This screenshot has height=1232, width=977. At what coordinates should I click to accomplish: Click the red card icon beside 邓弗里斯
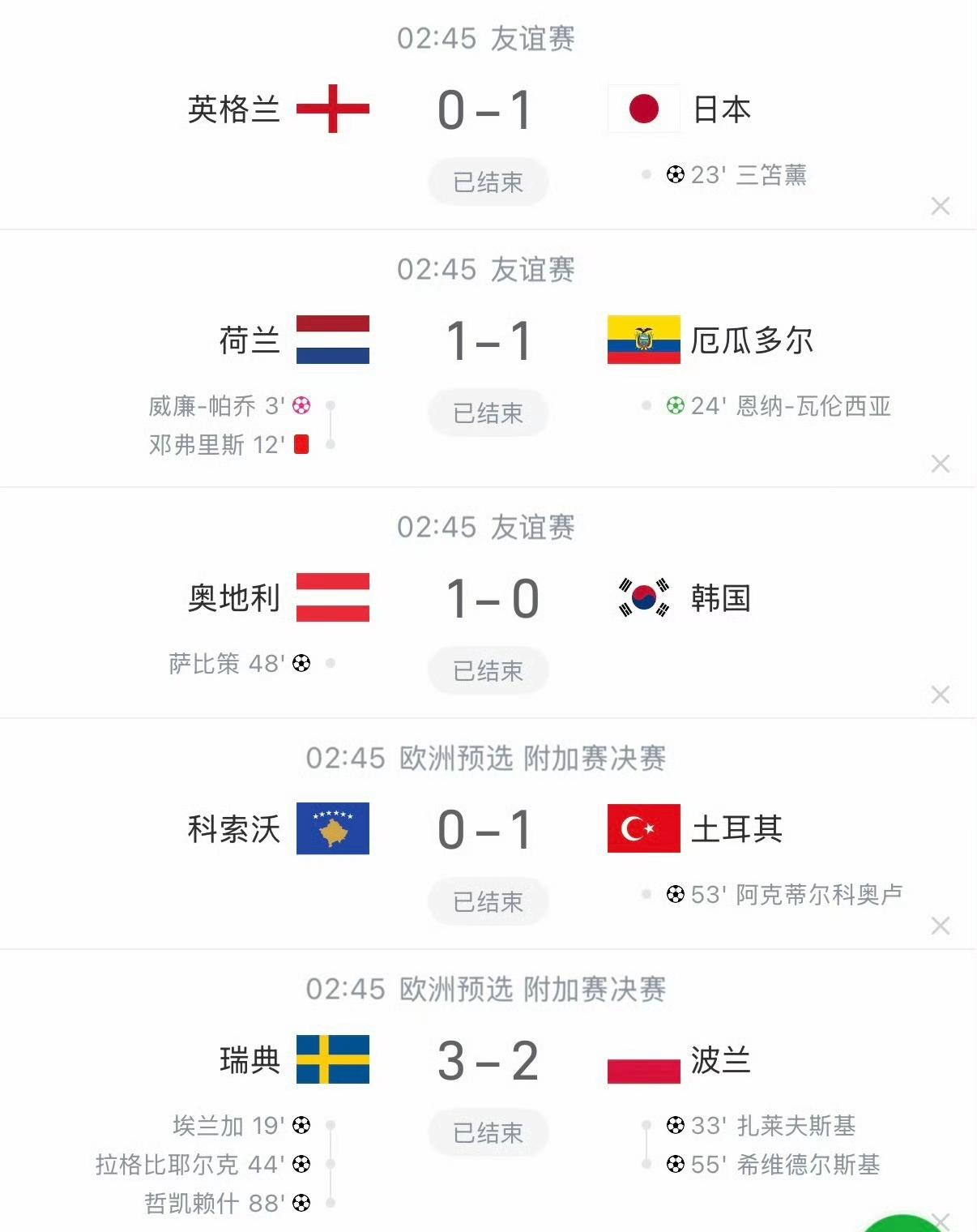coord(301,444)
